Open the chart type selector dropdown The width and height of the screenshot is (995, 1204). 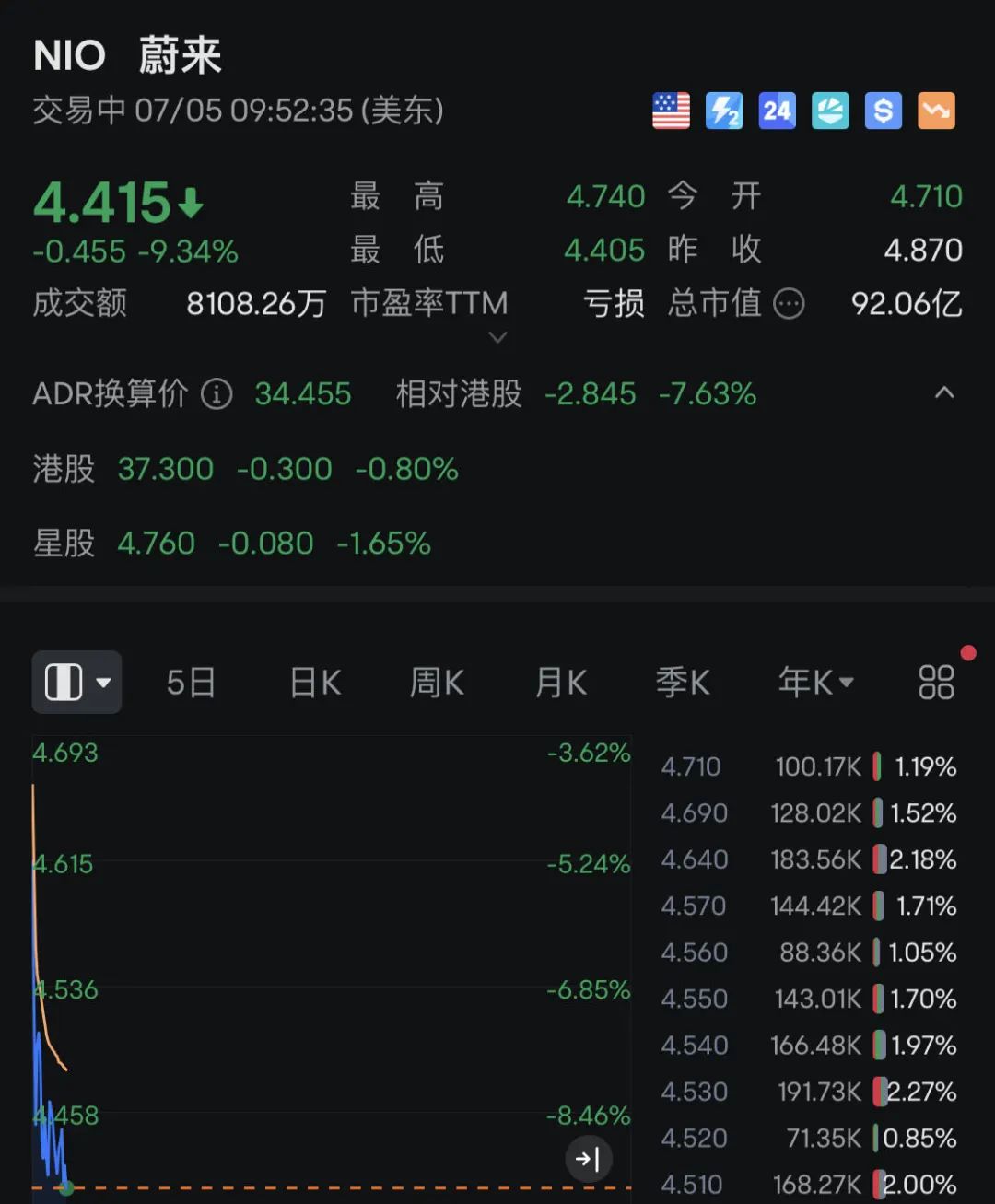click(x=76, y=682)
